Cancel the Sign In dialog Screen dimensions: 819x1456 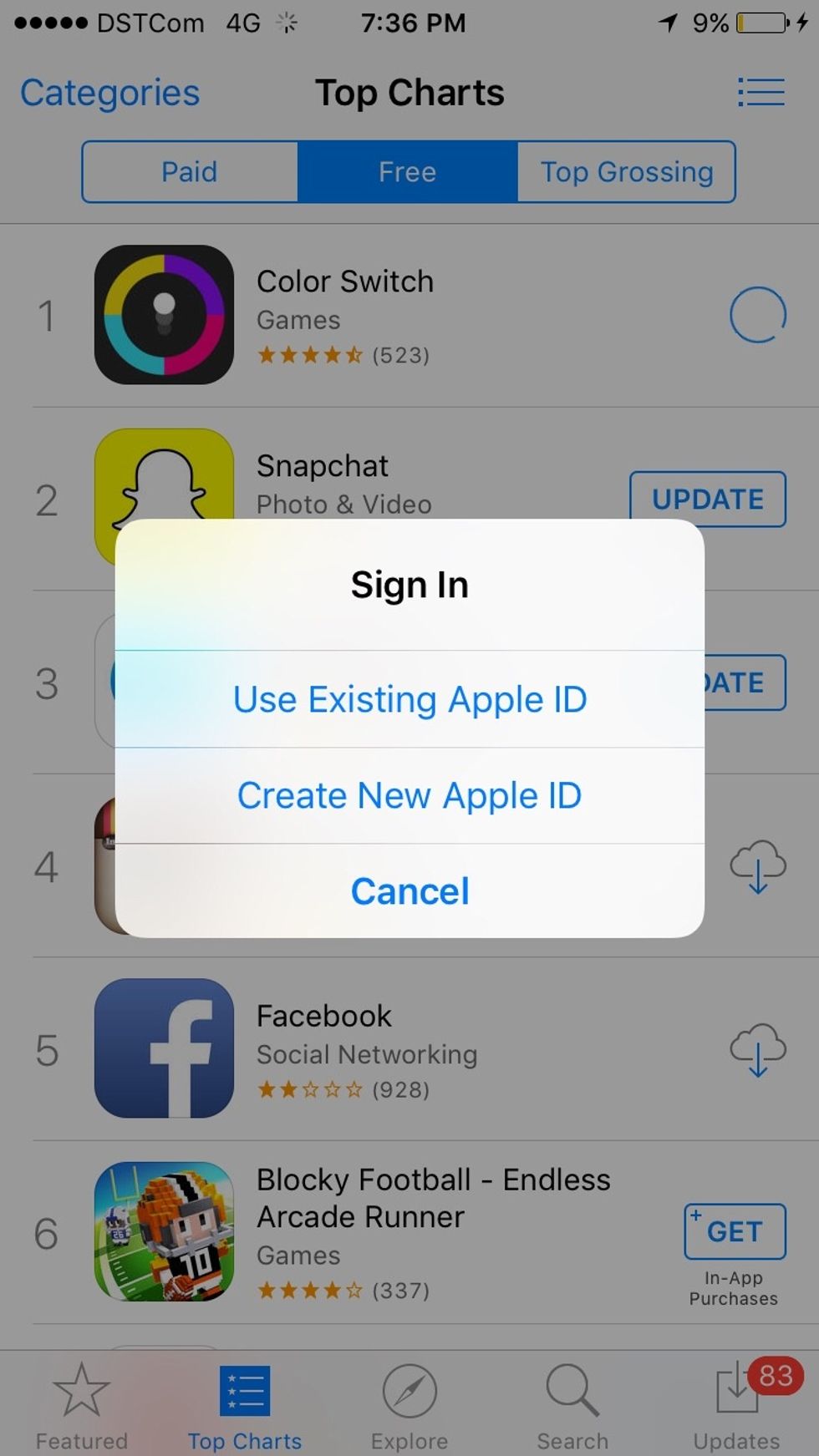point(409,891)
